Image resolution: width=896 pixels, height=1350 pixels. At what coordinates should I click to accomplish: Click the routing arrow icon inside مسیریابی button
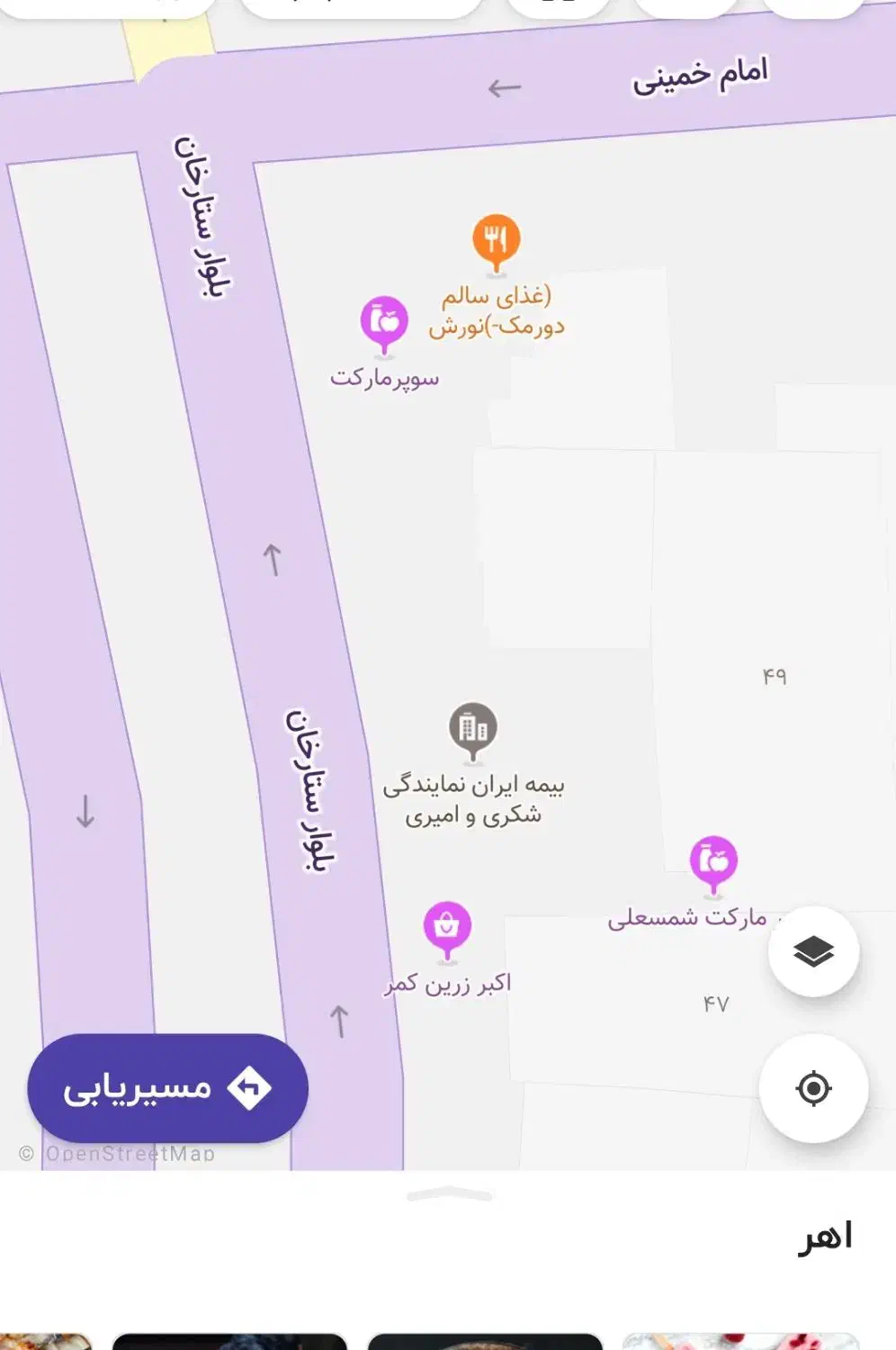click(x=247, y=1088)
